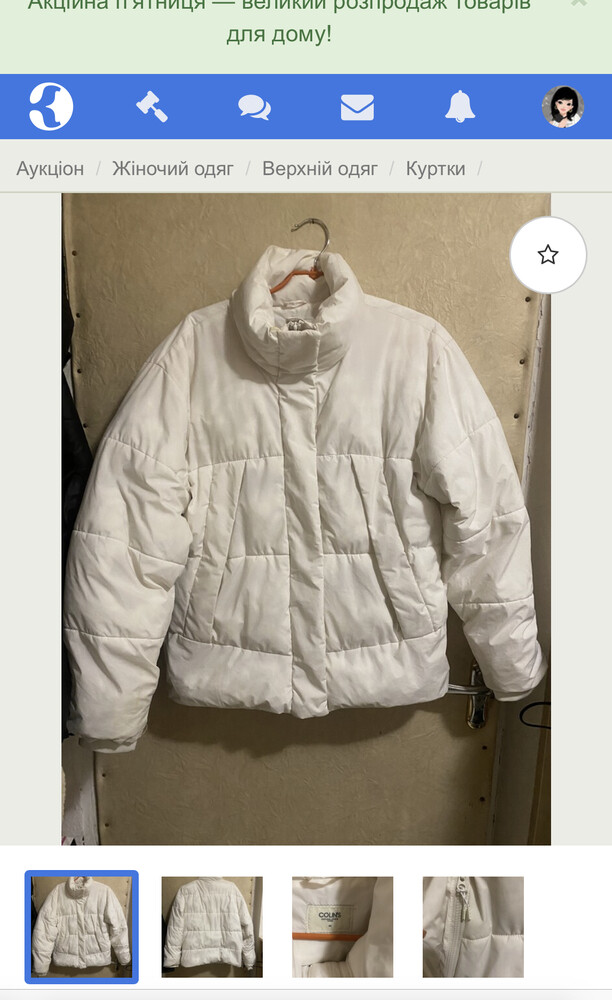Open the notifications bell
This screenshot has height=1000, width=612.
(460, 106)
